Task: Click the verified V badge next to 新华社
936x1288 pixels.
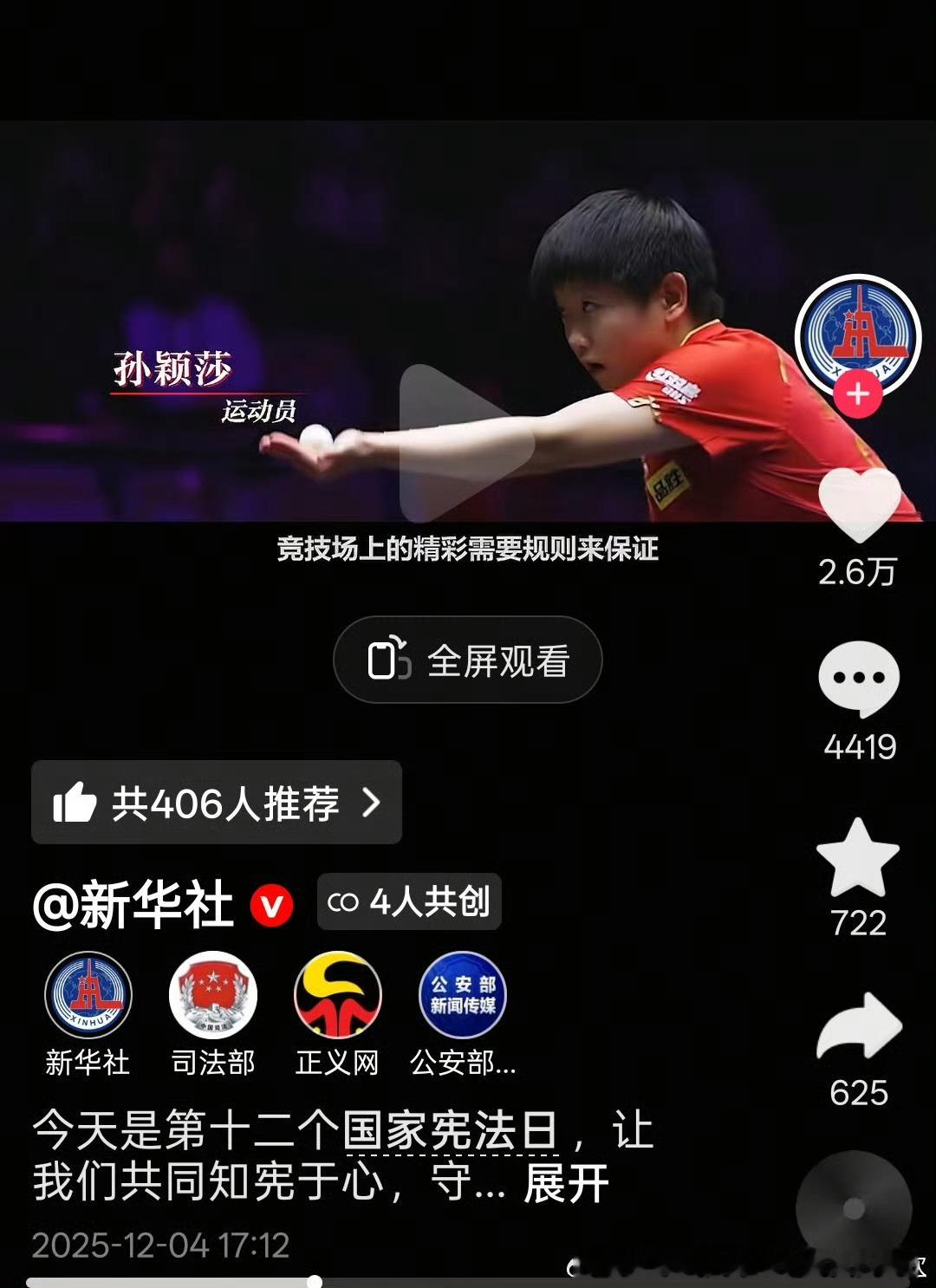Action: tap(271, 903)
